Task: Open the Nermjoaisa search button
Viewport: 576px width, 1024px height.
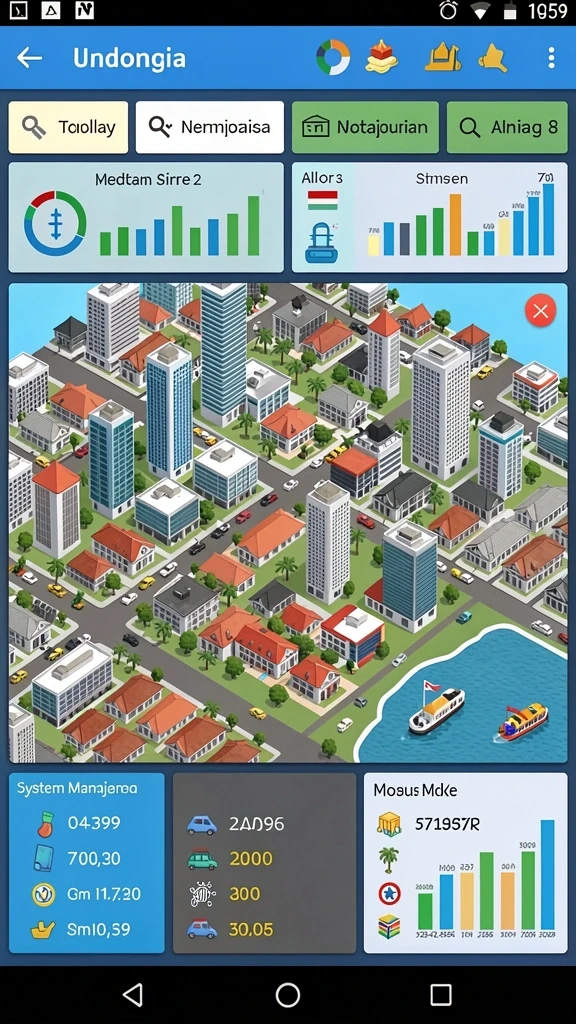Action: click(x=210, y=127)
